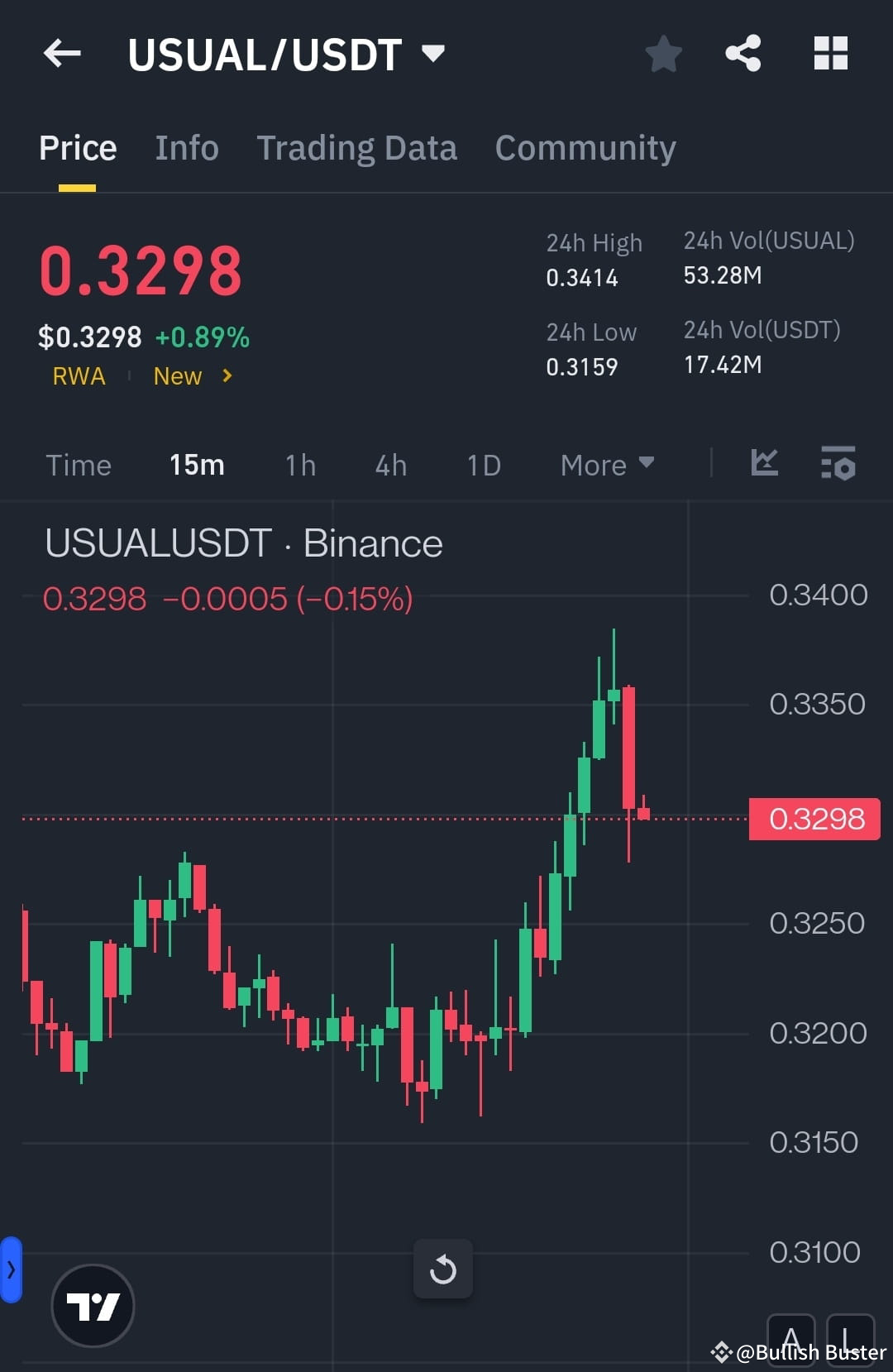Select the chart line/indicator icon near timeframes
The width and height of the screenshot is (893, 1372).
[764, 465]
